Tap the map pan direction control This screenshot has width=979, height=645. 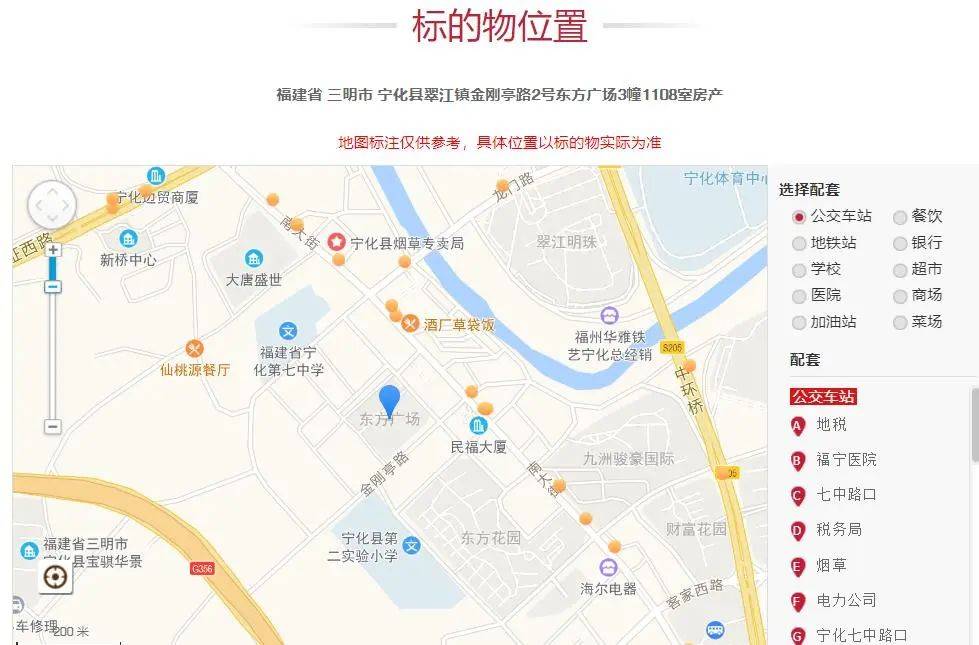click(x=51, y=205)
